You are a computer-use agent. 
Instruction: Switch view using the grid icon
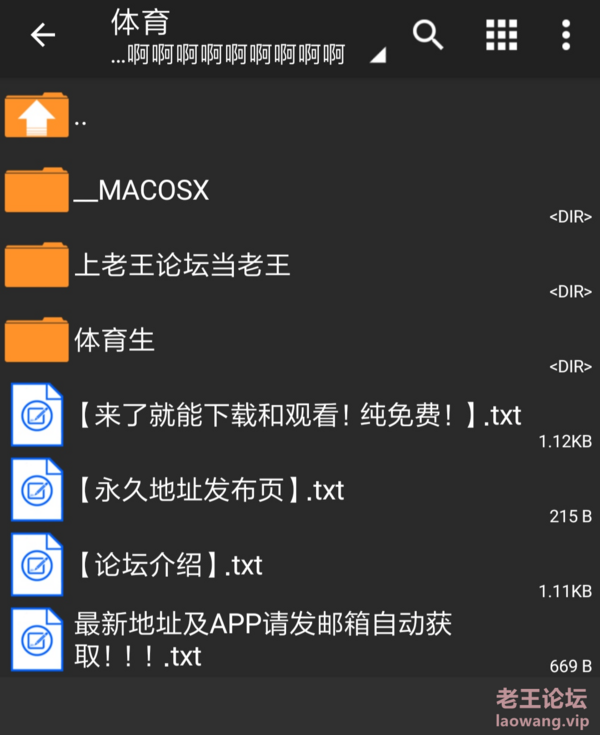click(x=501, y=35)
